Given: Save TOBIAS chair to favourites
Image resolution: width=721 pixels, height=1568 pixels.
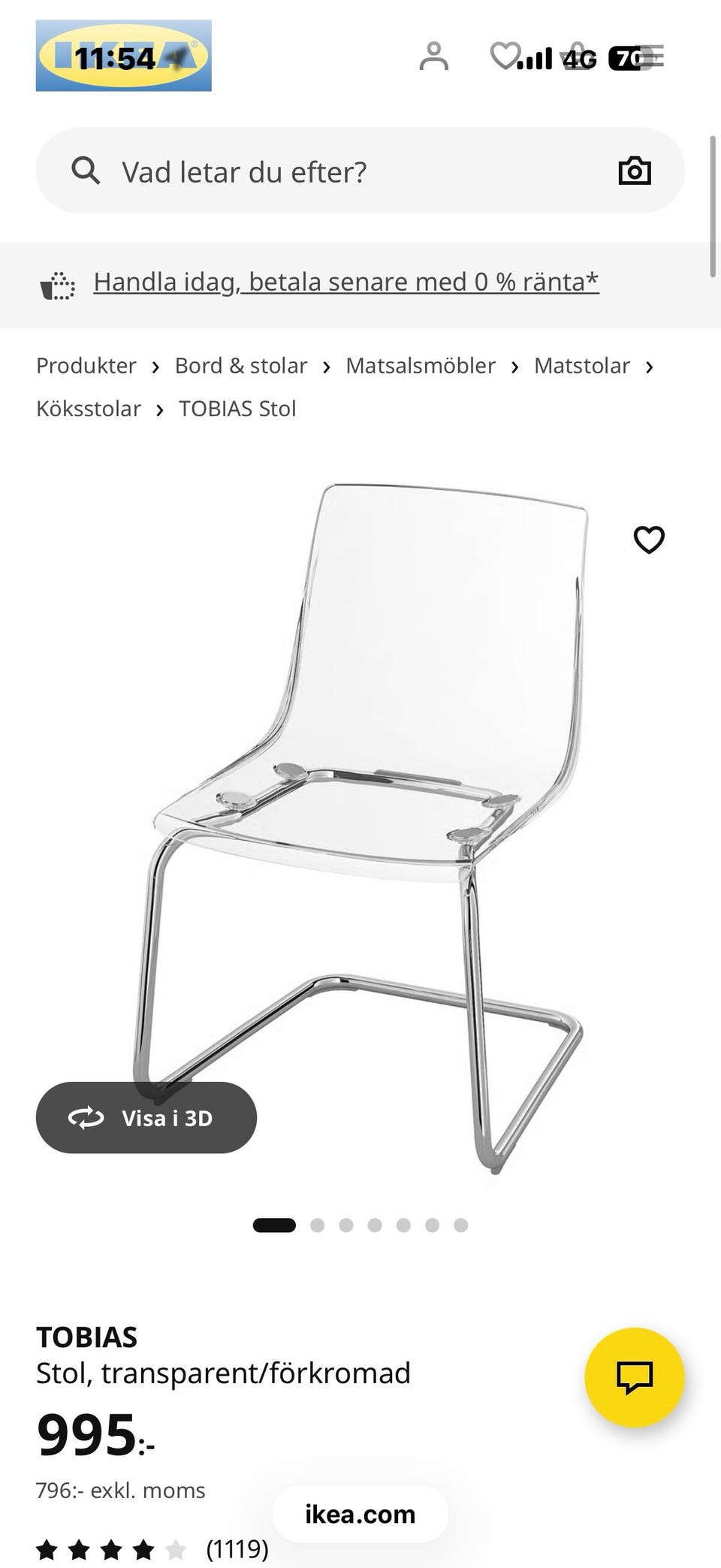Looking at the screenshot, I should pos(649,539).
